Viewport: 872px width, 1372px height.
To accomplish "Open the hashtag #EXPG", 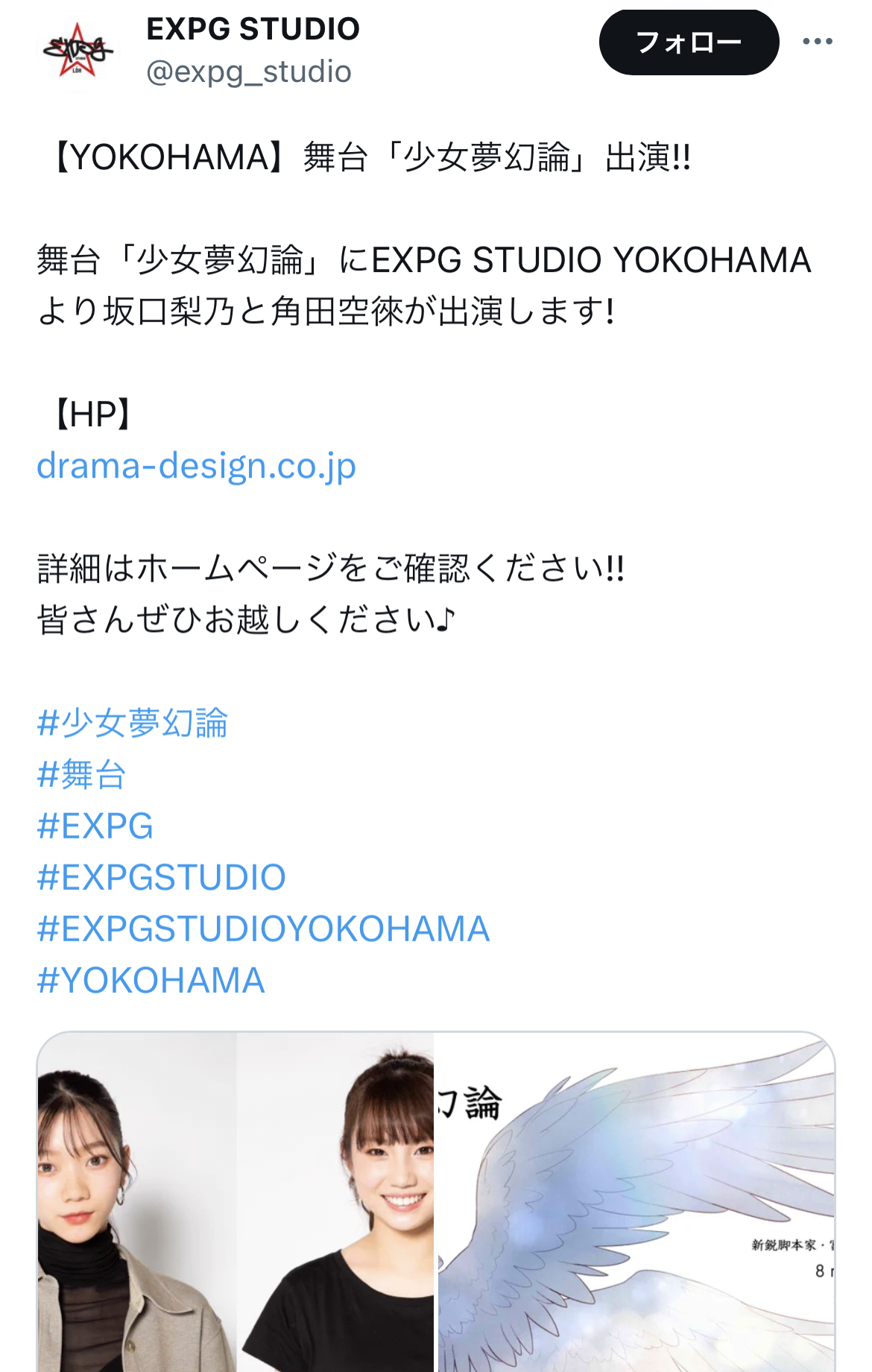I will 95,826.
